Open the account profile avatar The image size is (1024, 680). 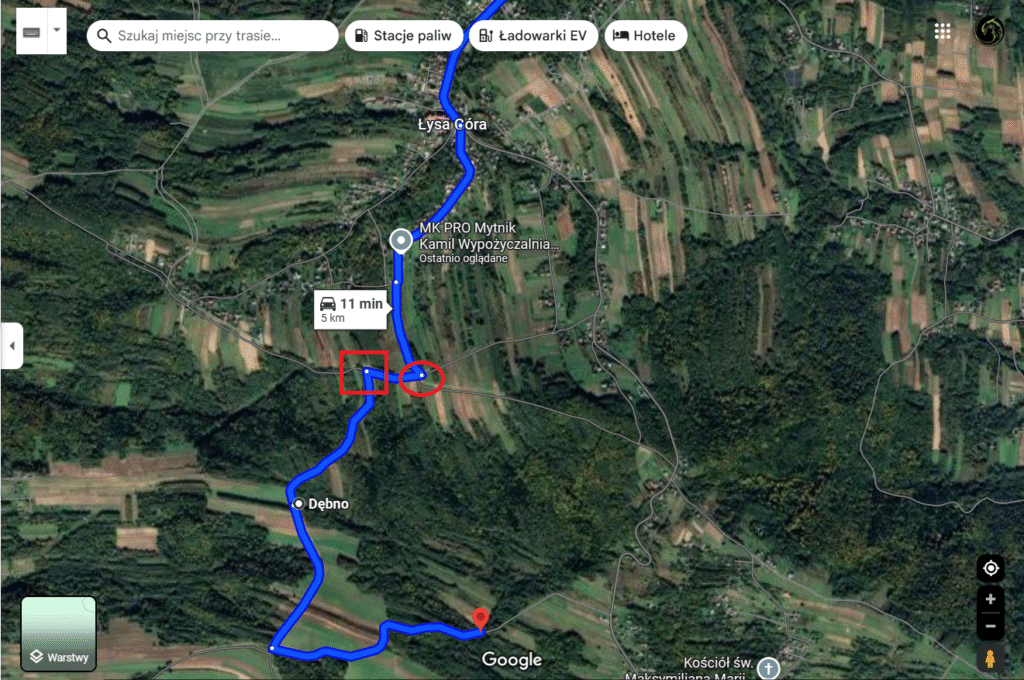[990, 31]
